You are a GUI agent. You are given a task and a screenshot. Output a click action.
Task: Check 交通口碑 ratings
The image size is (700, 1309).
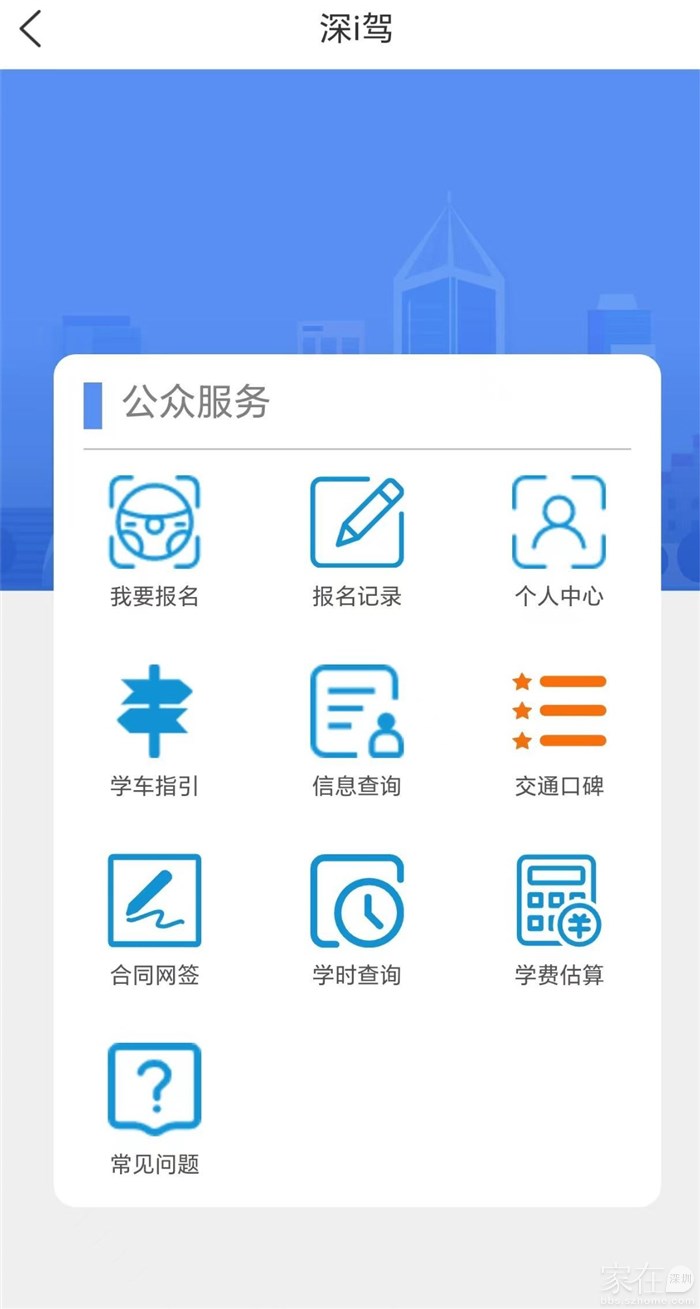[x=559, y=711]
